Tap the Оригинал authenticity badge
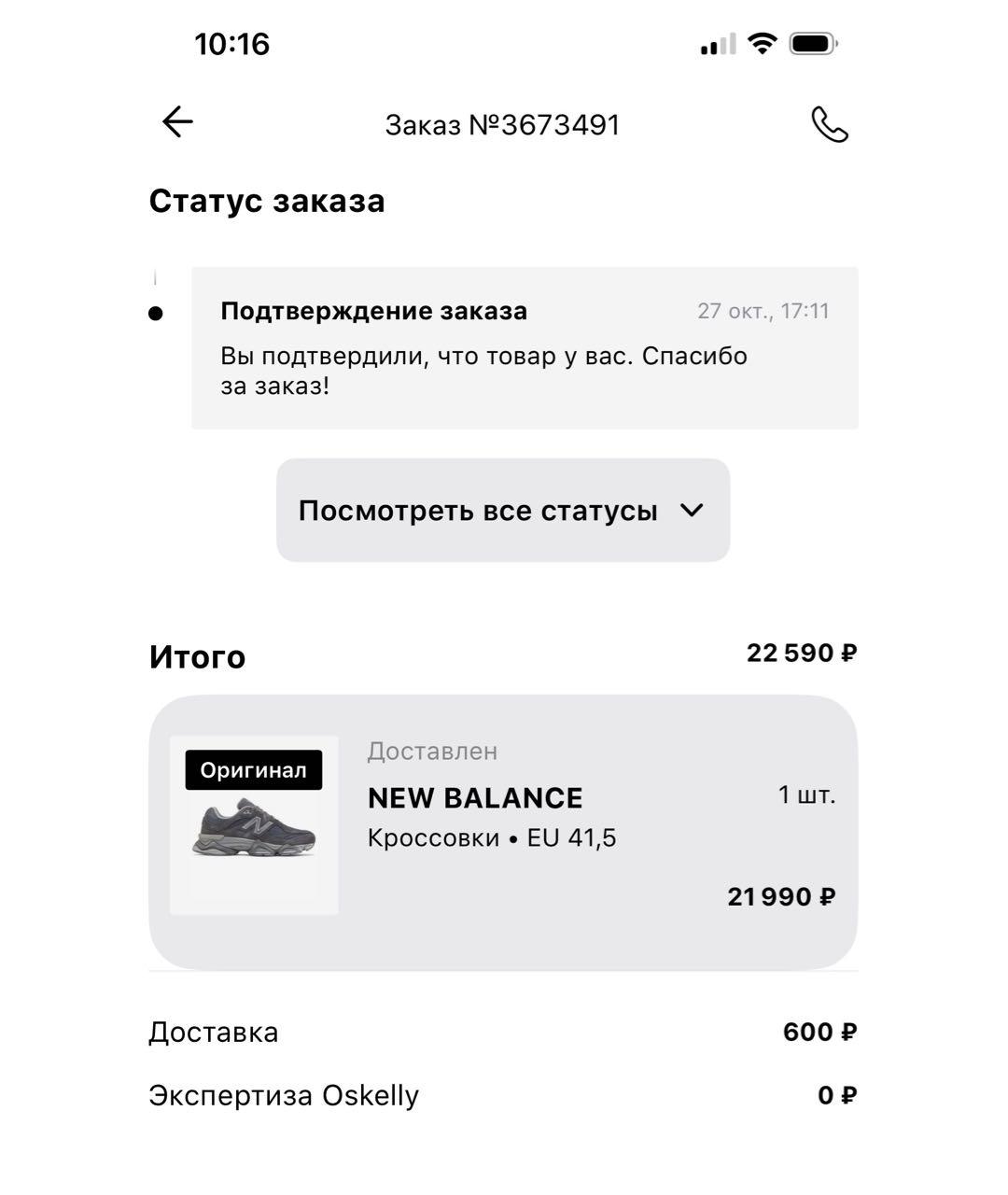The image size is (1008, 1195). pyautogui.click(x=252, y=769)
